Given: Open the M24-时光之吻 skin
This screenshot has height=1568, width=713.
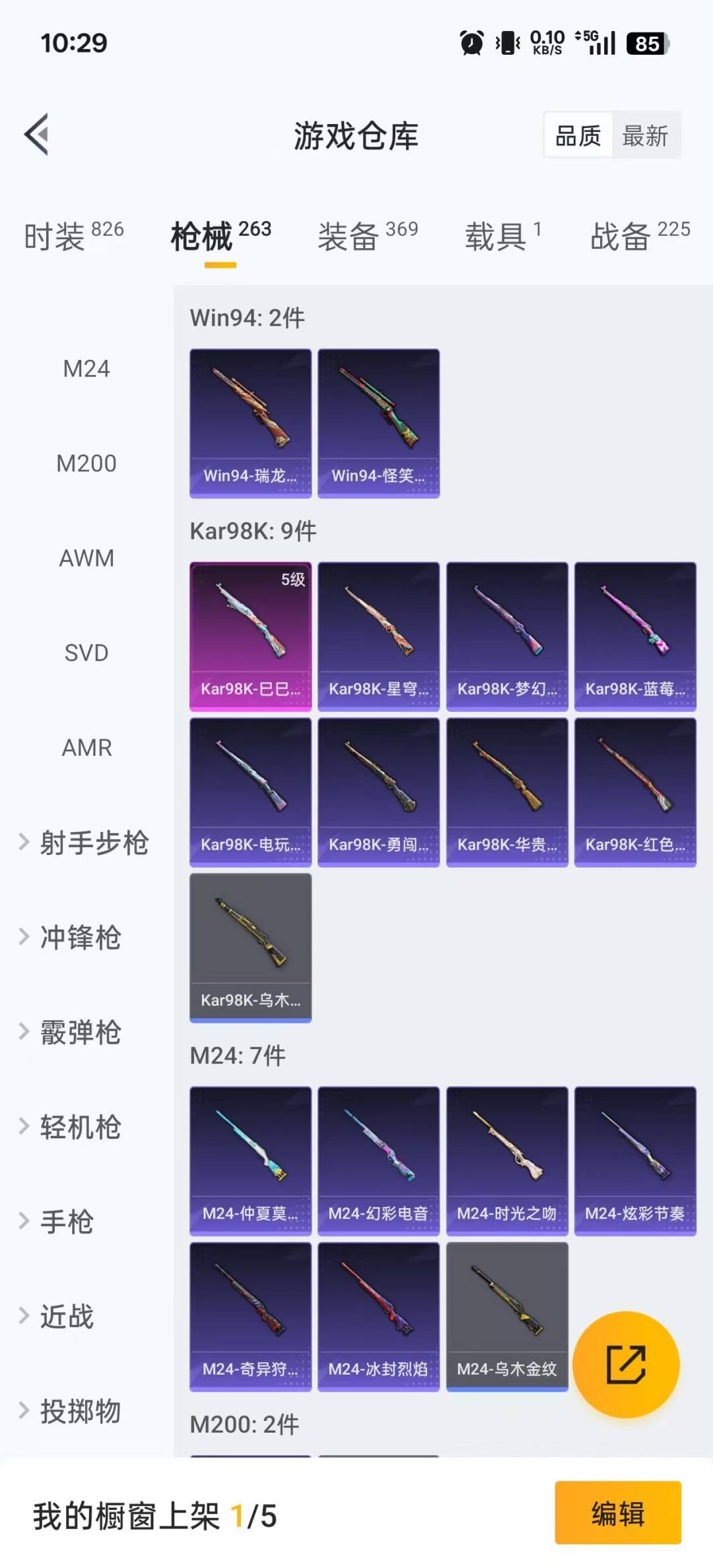Looking at the screenshot, I should 507,1161.
